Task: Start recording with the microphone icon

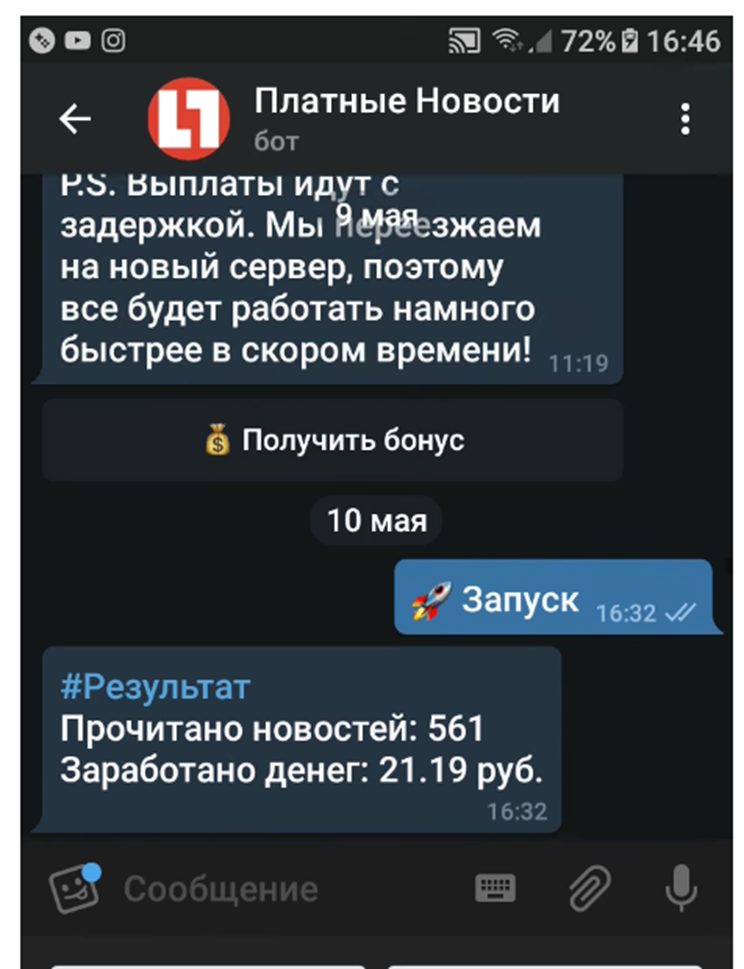Action: point(682,886)
